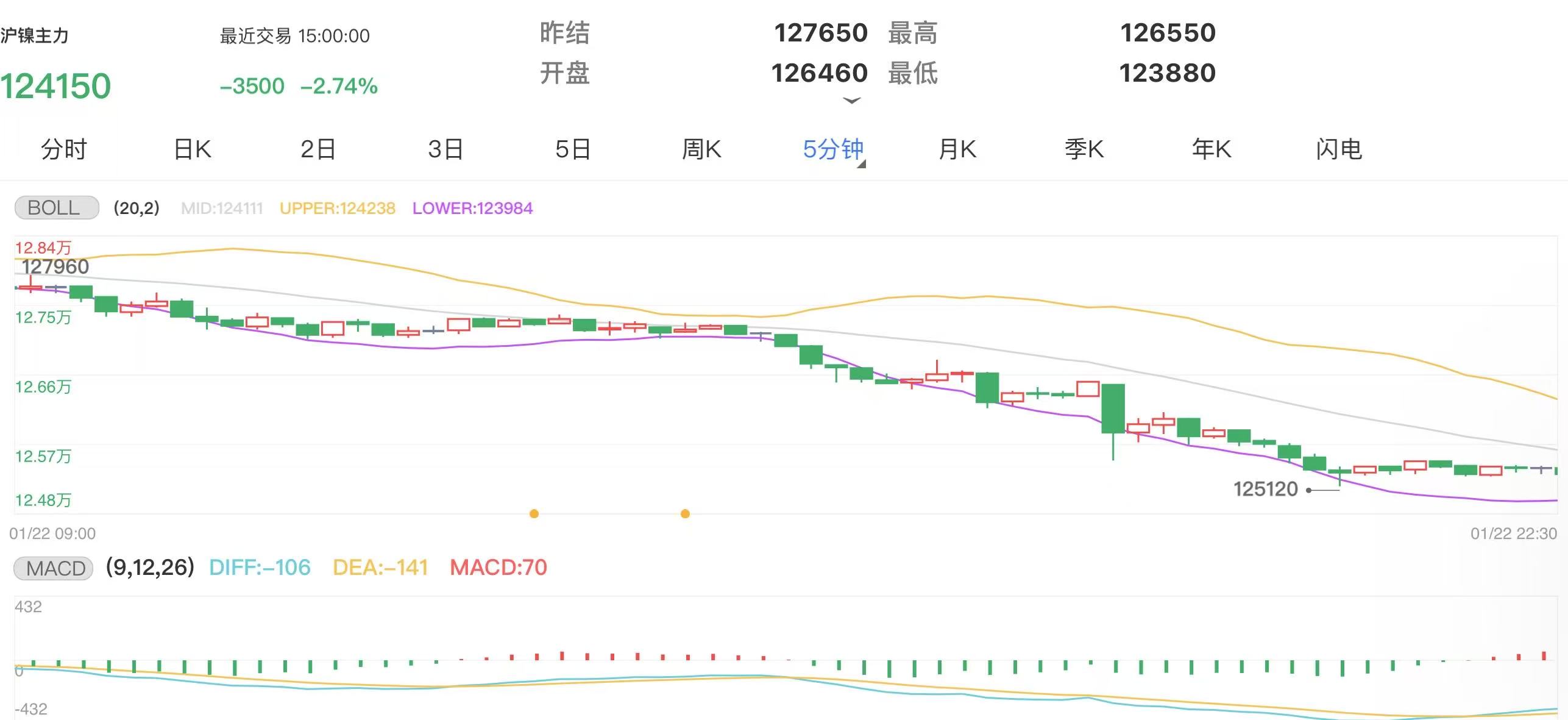Open the 2日 chart view
The width and height of the screenshot is (1568, 720).
click(x=318, y=149)
